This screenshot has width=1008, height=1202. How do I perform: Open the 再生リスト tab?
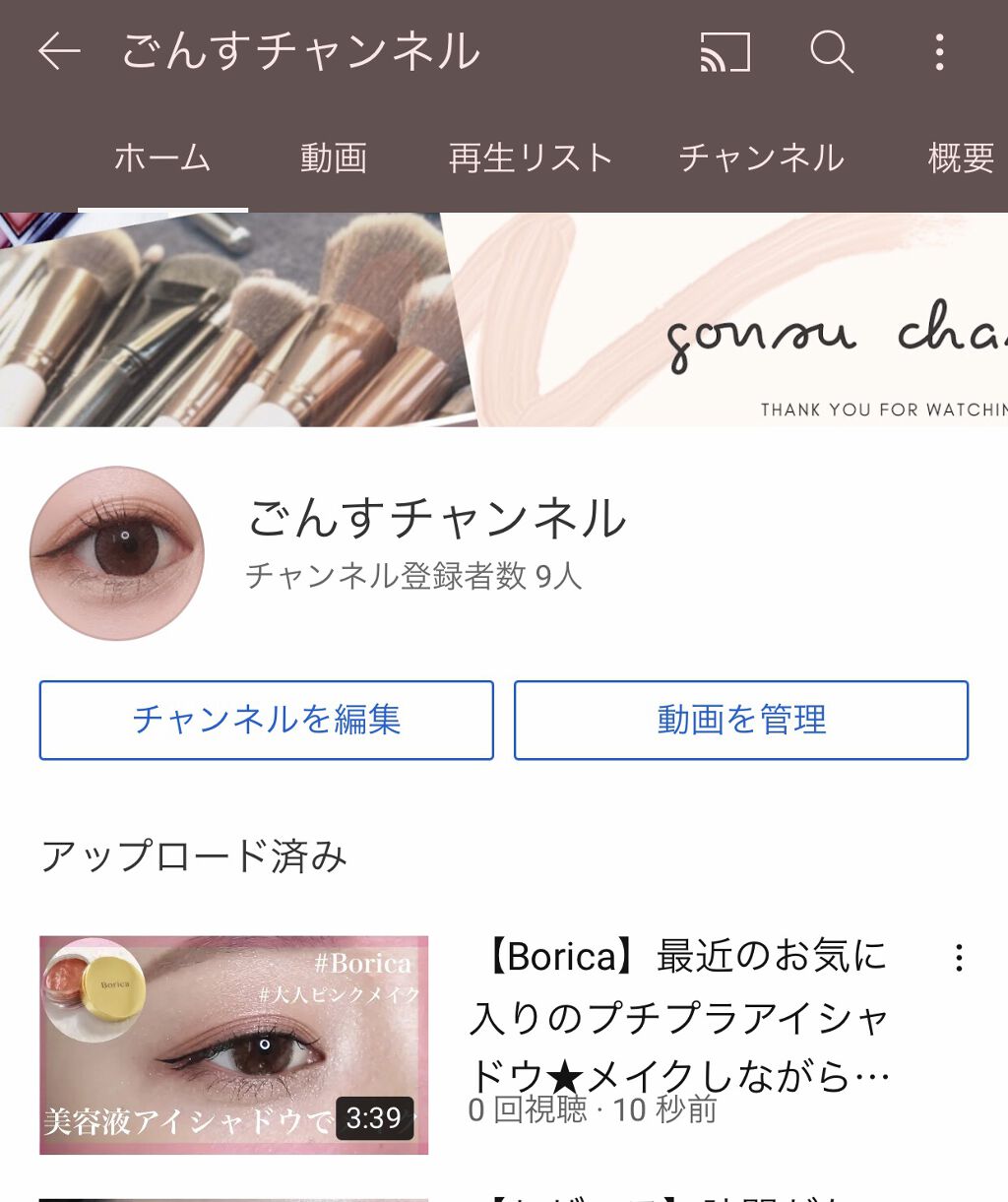[530, 158]
